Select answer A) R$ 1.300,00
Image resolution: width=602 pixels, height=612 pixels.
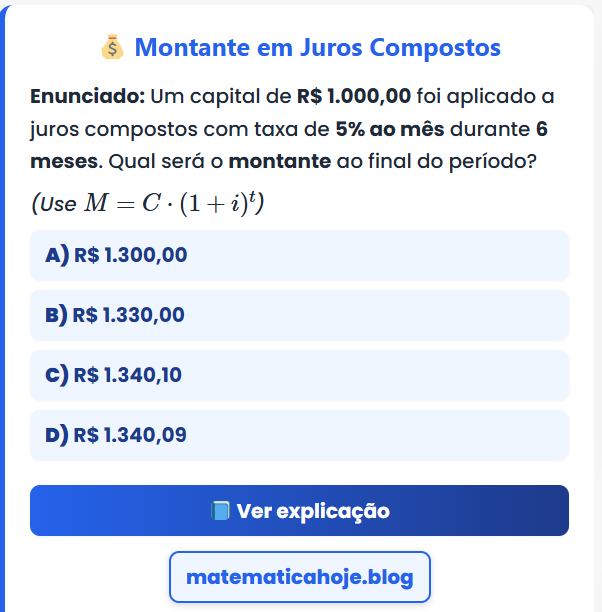tap(299, 255)
